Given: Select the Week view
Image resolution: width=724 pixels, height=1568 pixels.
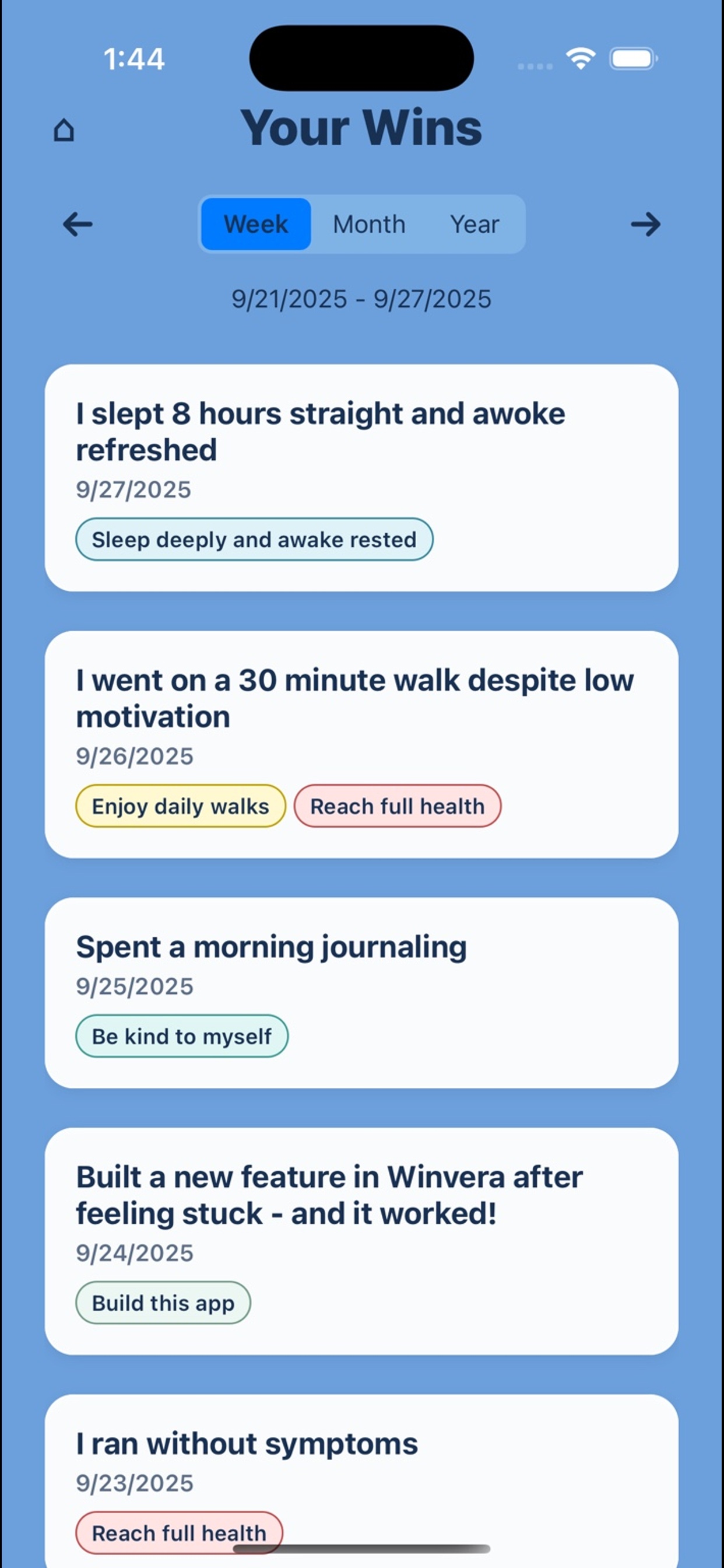Looking at the screenshot, I should coord(255,224).
